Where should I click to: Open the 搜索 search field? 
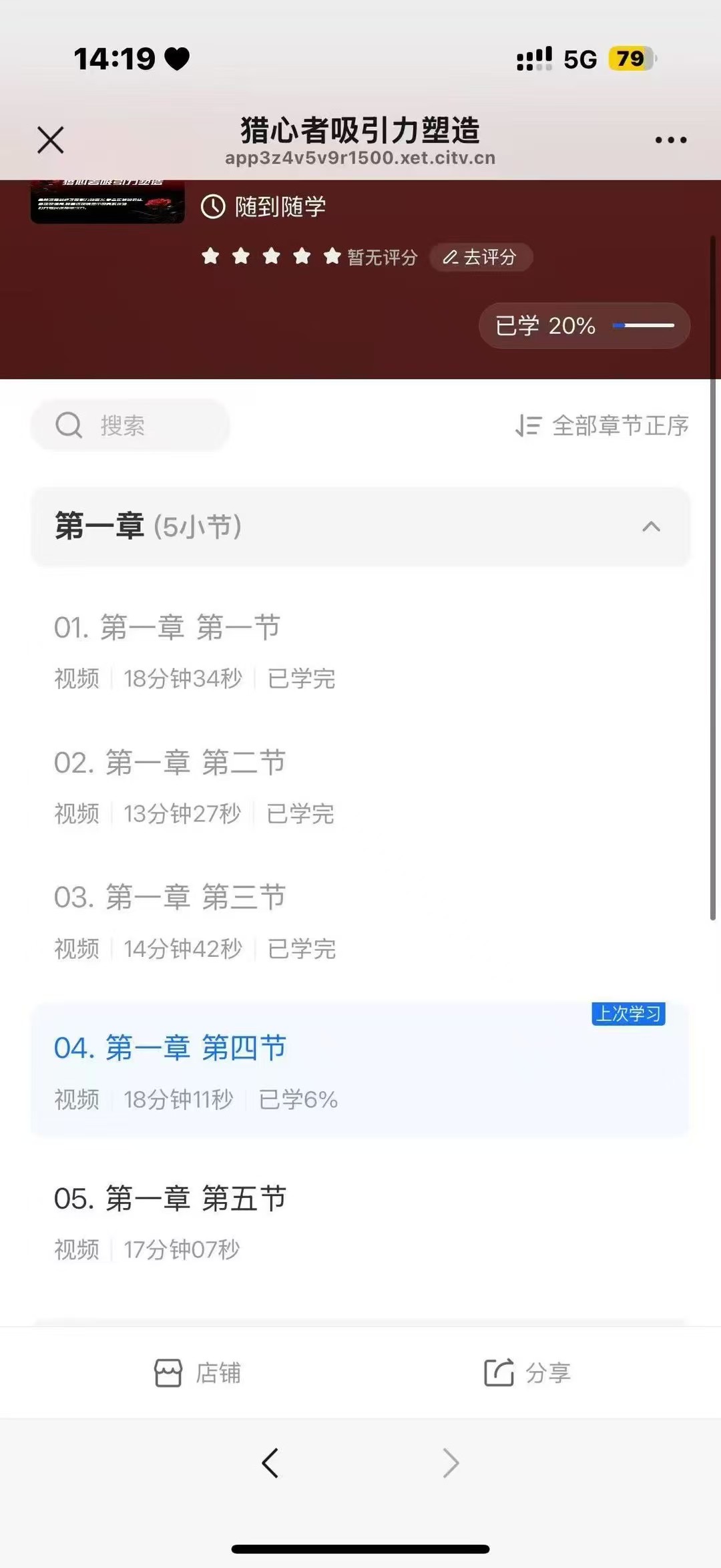click(x=131, y=425)
